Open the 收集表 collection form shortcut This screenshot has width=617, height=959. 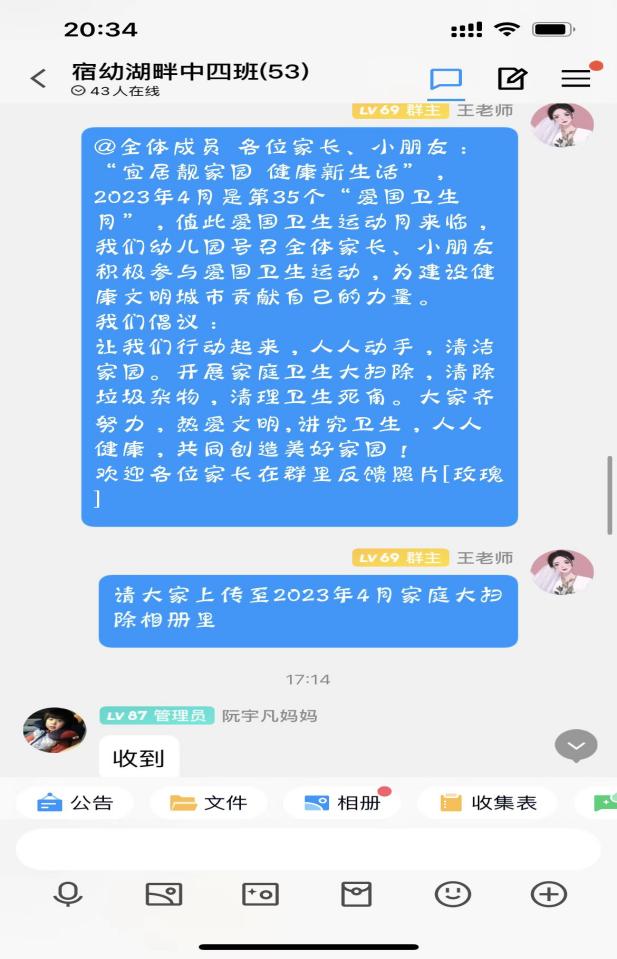[x=488, y=802]
